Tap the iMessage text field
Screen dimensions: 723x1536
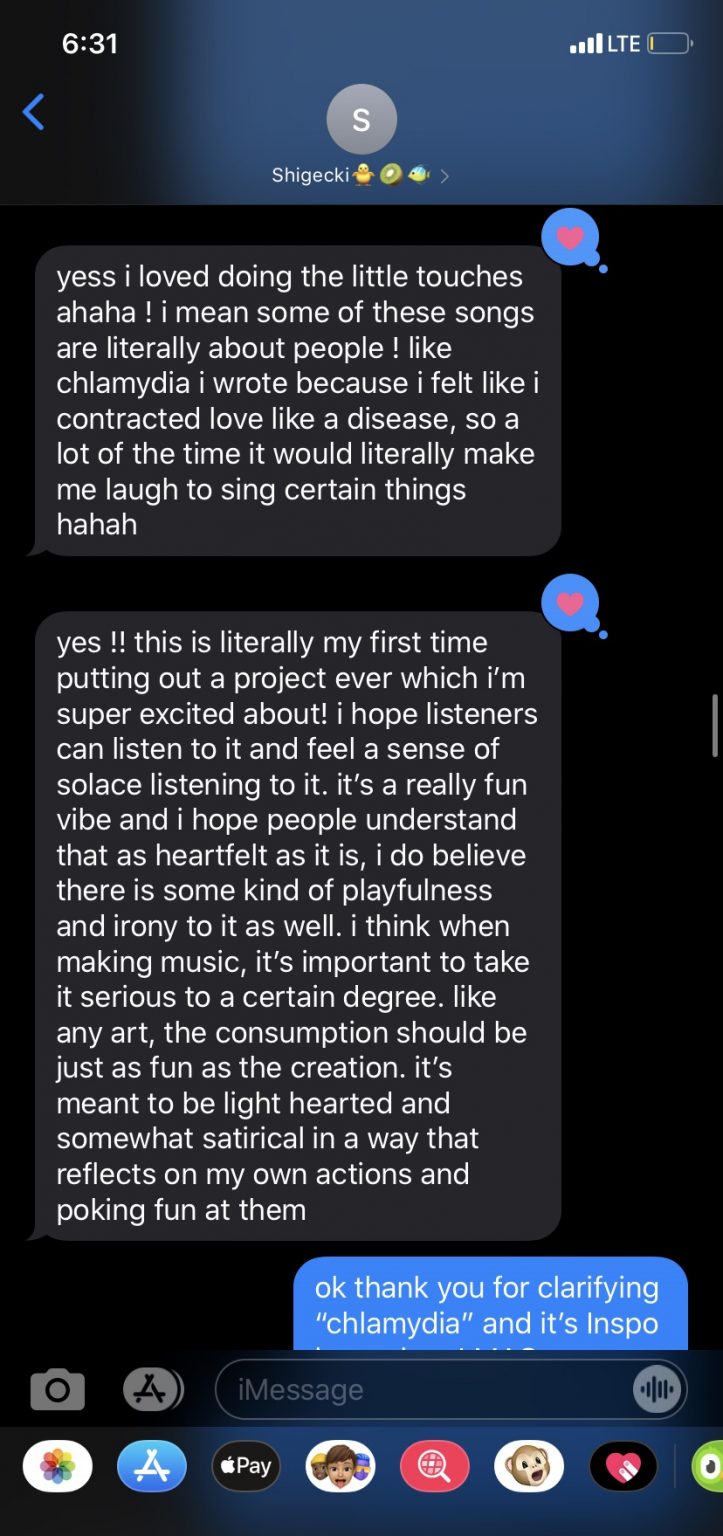[x=430, y=1389]
